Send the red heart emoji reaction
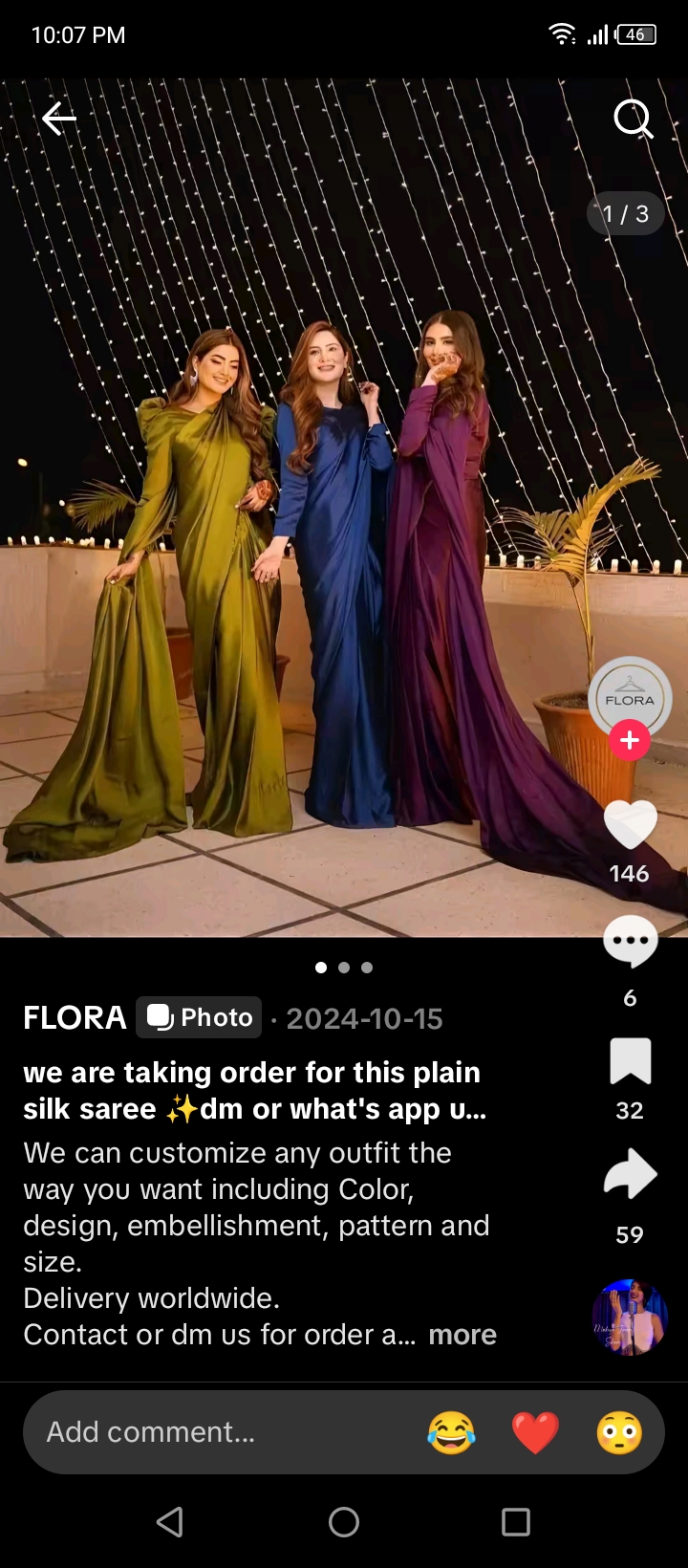Image resolution: width=688 pixels, height=1568 pixels. tap(535, 1432)
